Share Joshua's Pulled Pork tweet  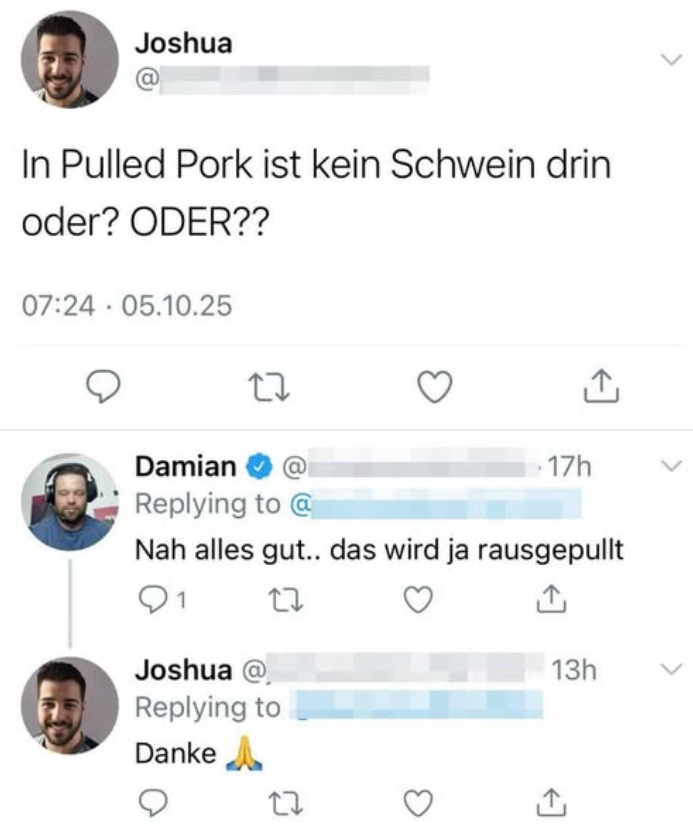click(596, 385)
